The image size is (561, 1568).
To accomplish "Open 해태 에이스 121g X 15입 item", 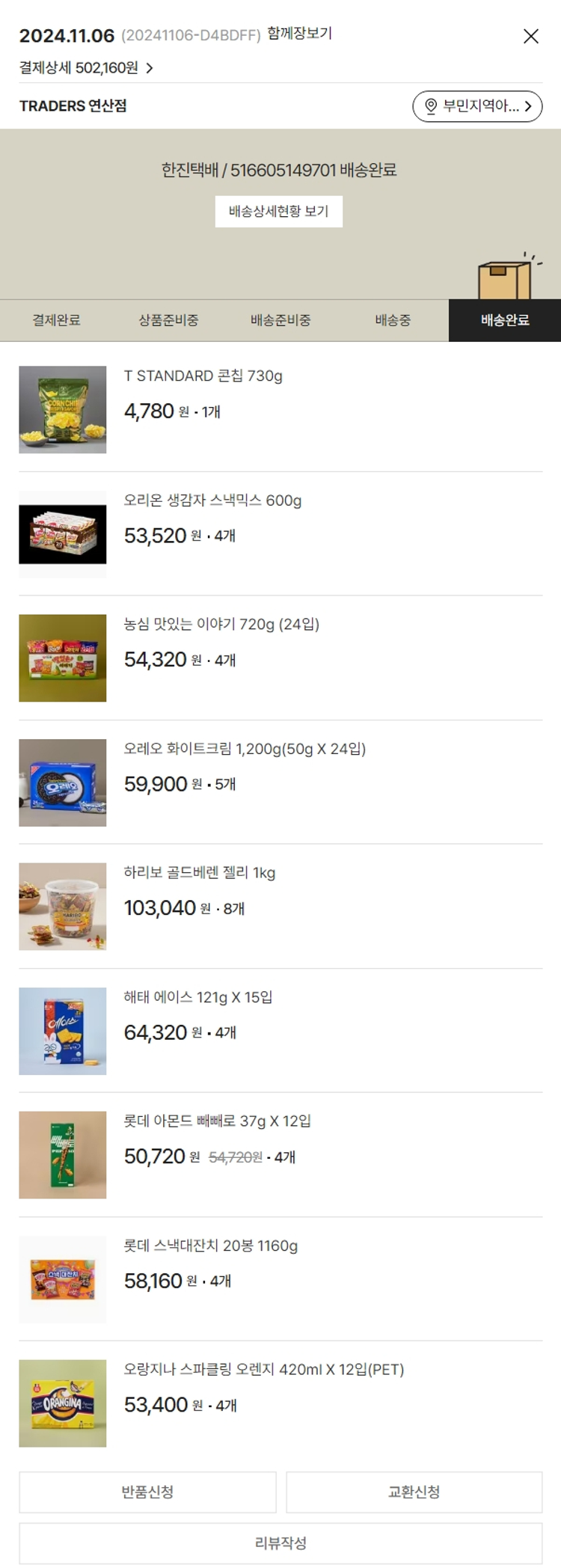I will 198,997.
